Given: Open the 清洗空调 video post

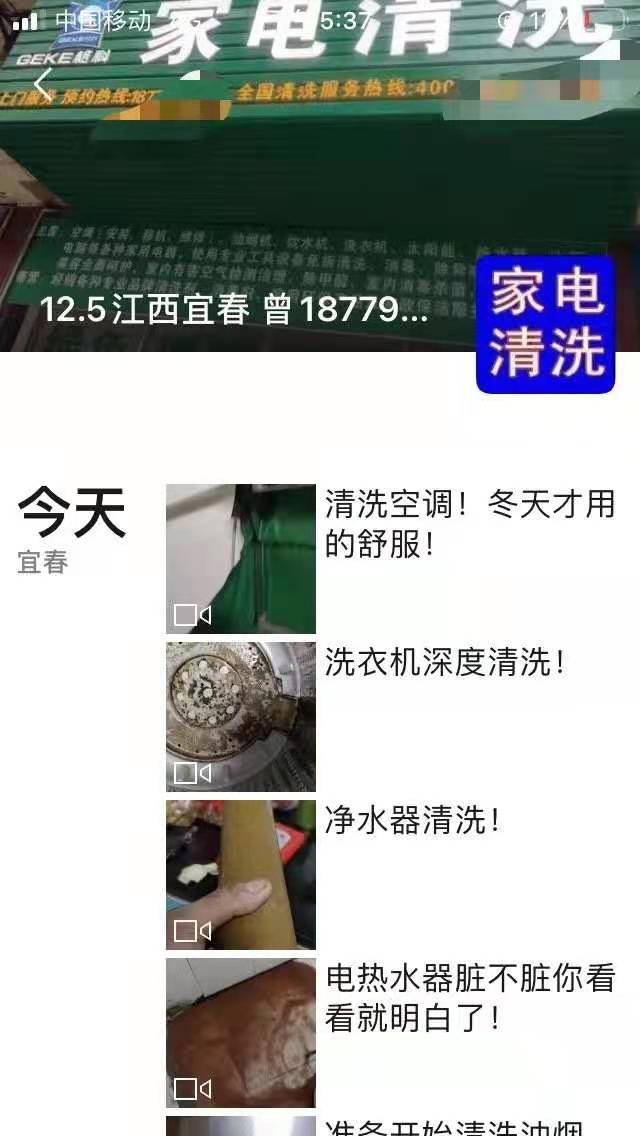Looking at the screenshot, I should tap(241, 558).
